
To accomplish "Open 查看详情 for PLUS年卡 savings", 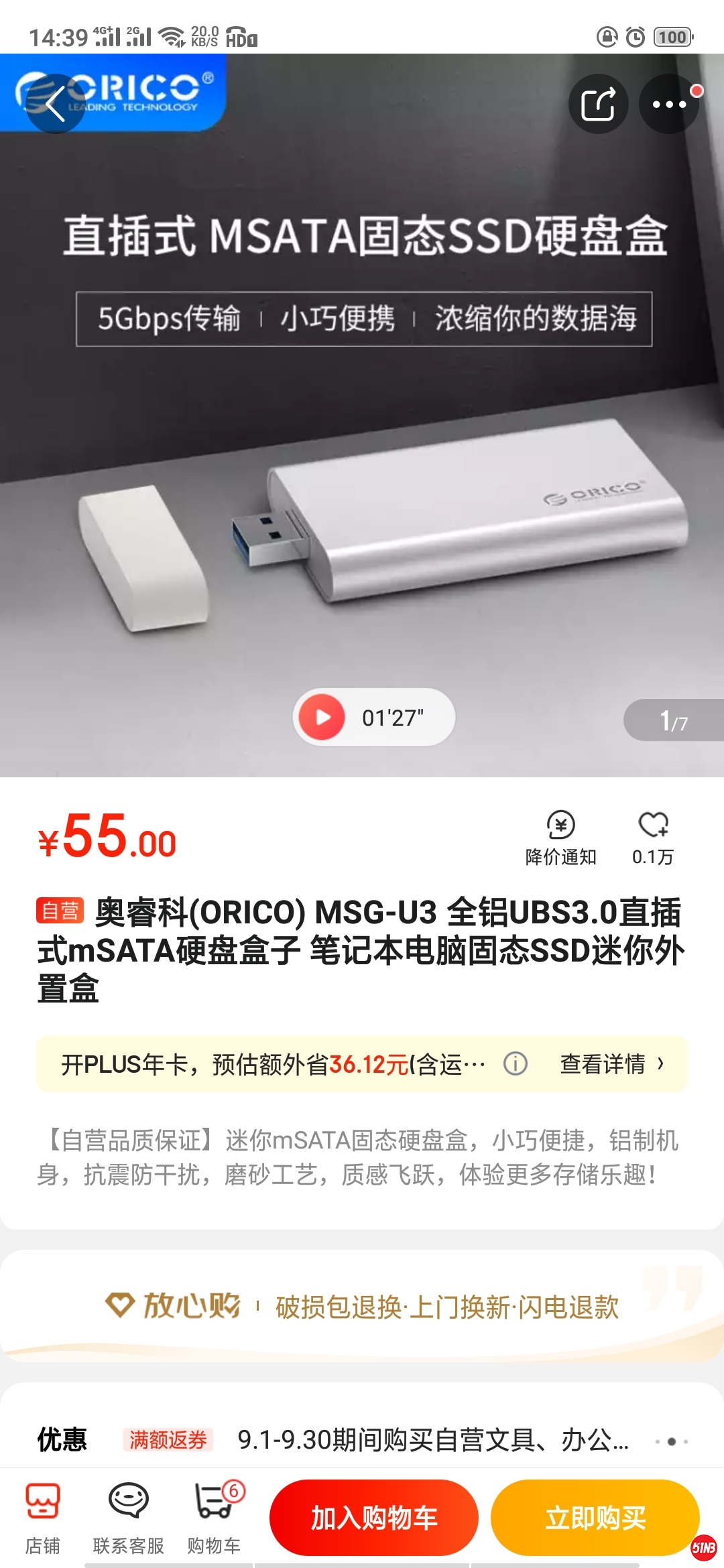I will click(x=611, y=1064).
